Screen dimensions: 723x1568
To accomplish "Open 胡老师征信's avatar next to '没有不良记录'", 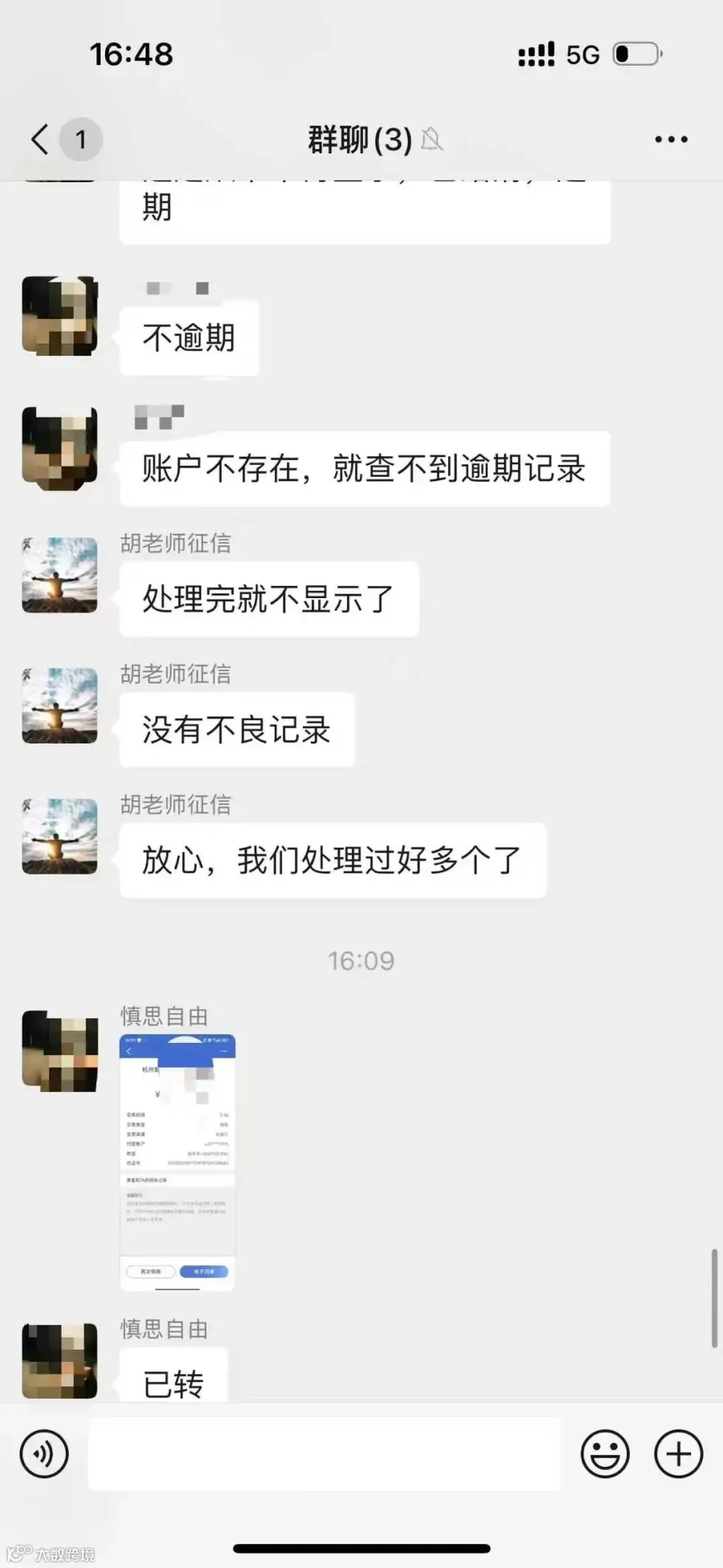I will tap(59, 706).
